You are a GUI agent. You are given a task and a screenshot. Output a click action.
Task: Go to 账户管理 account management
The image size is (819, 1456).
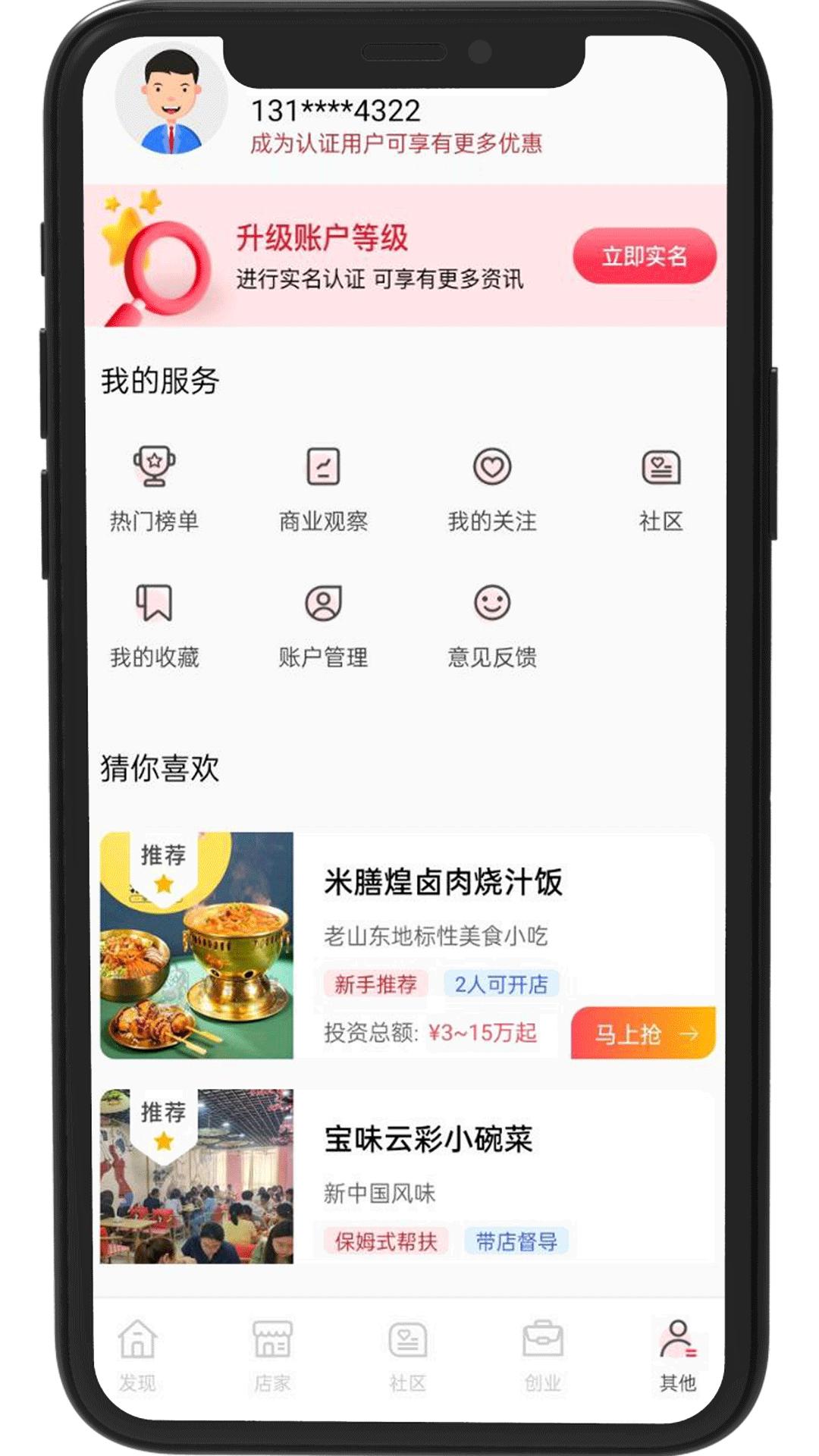(x=323, y=623)
